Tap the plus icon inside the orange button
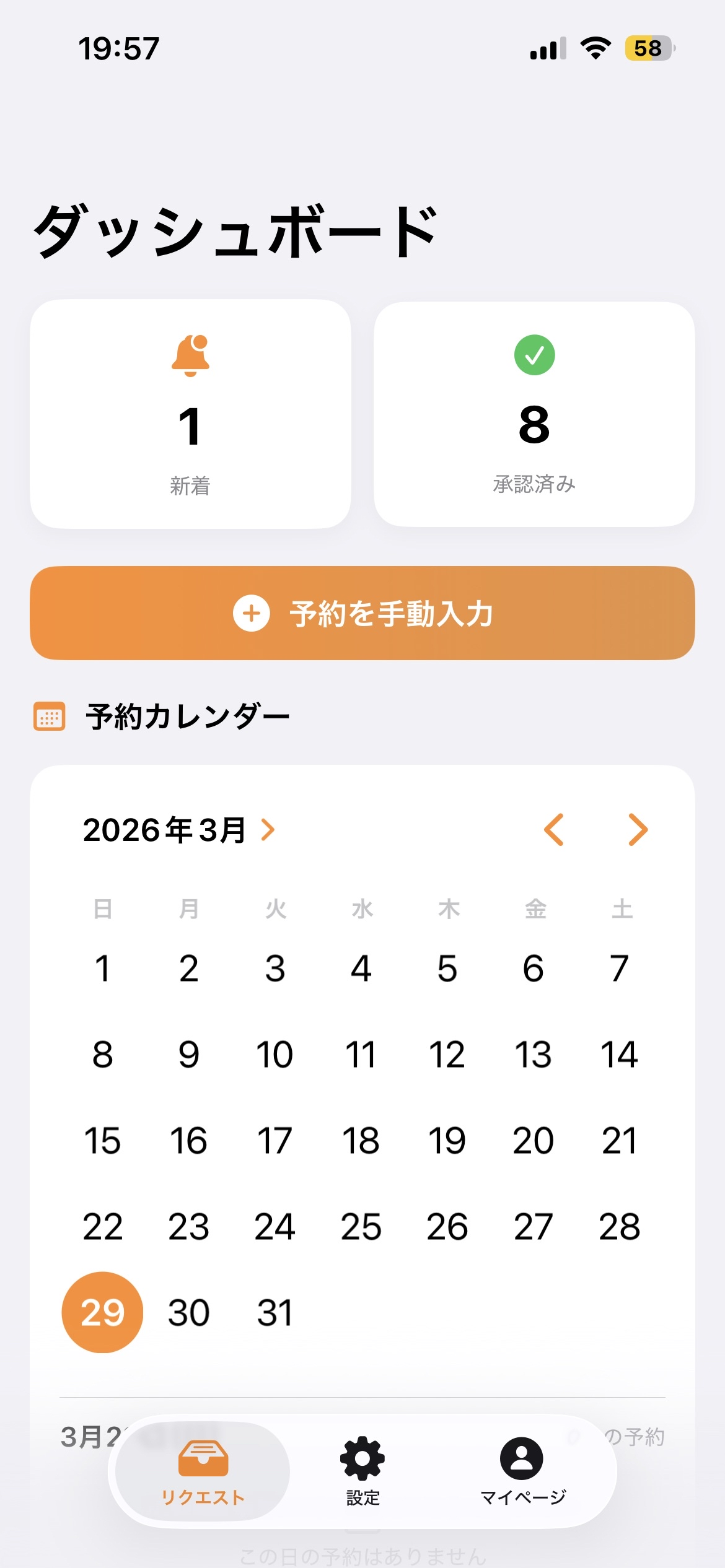Screen dimensions: 725x1568 click(x=252, y=614)
